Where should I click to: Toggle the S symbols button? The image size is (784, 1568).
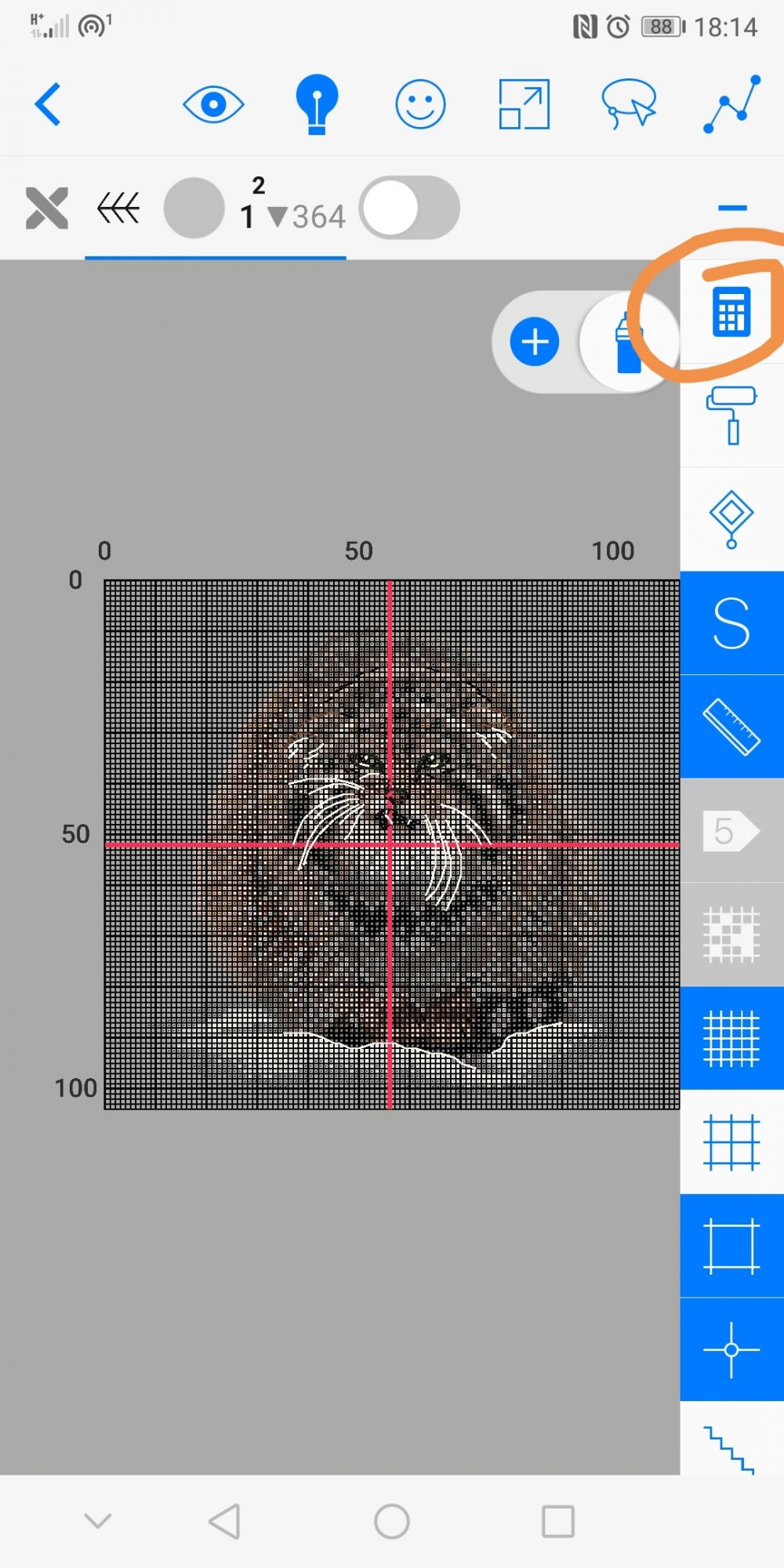[731, 623]
